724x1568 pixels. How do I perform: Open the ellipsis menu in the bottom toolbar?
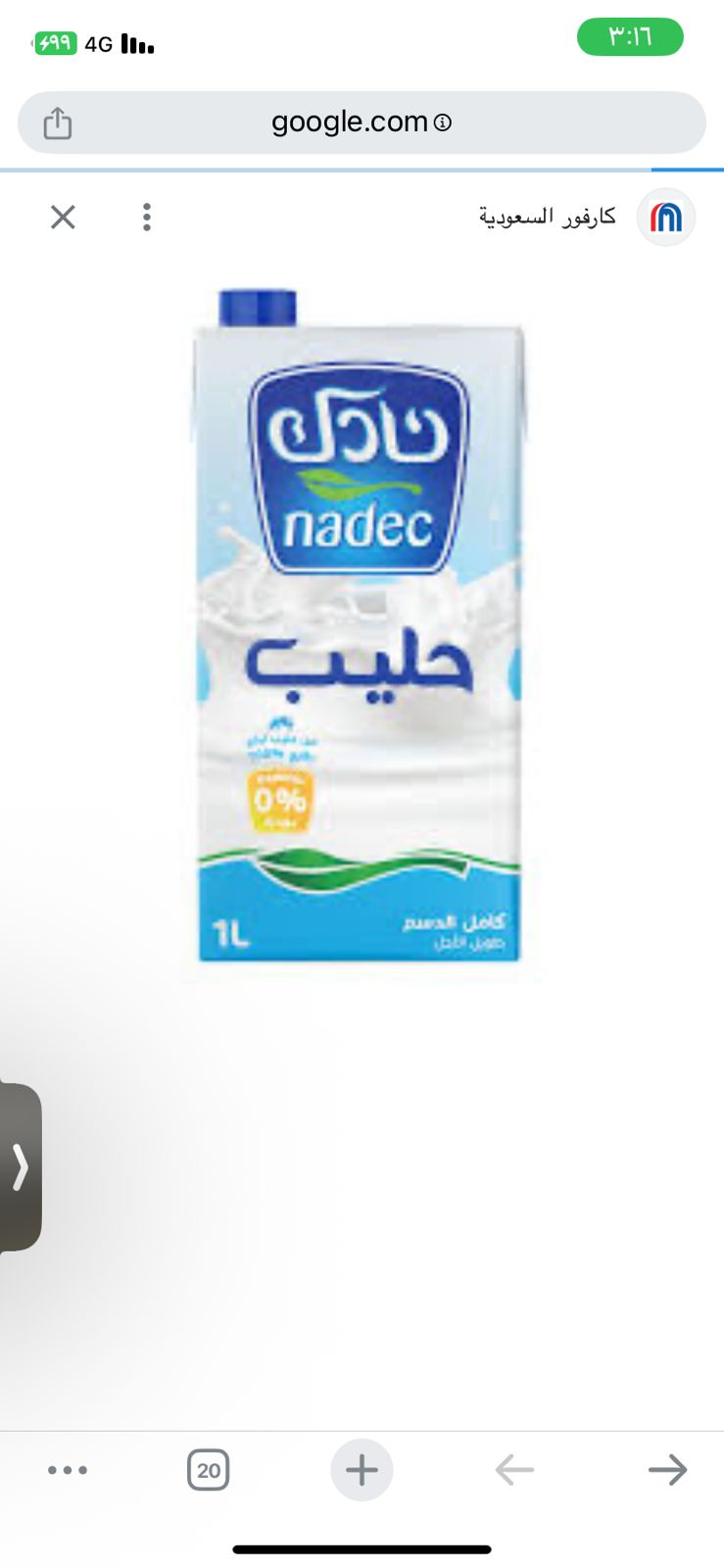point(68,1469)
